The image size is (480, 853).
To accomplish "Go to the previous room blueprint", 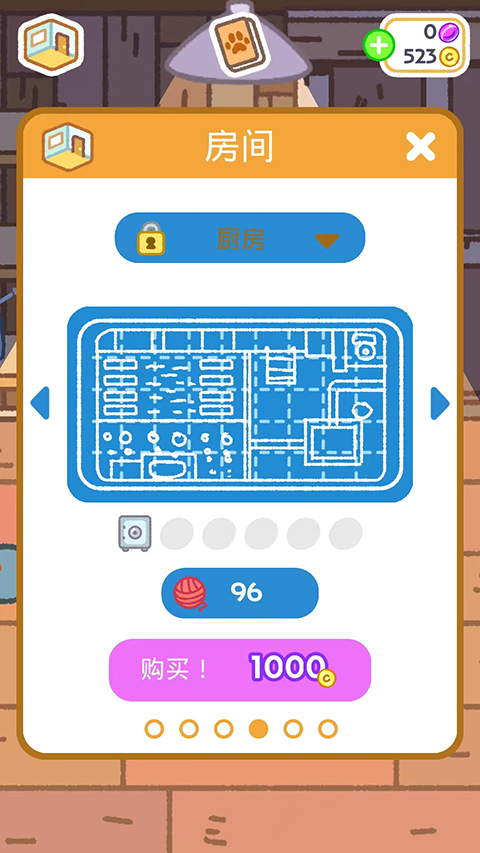I will 40,403.
